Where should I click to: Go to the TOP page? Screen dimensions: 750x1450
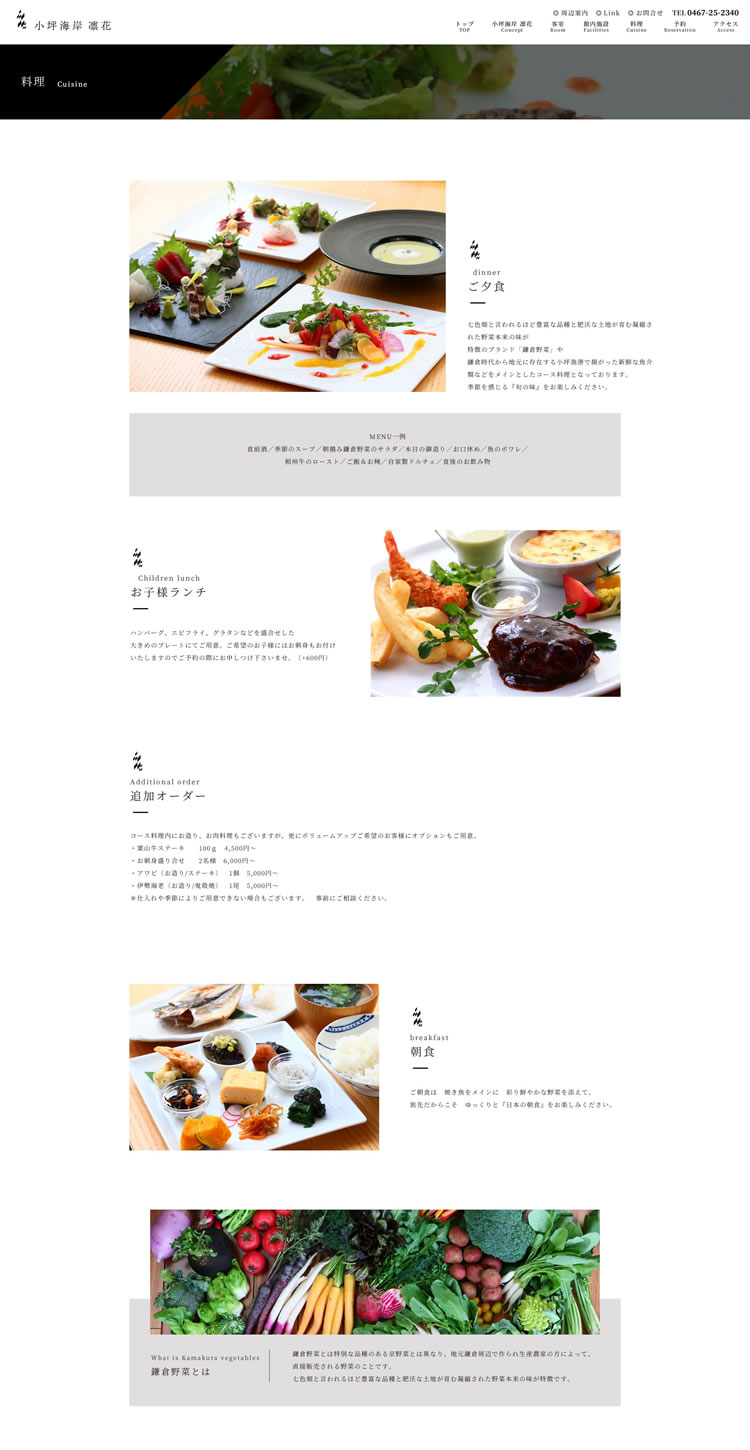[x=464, y=26]
